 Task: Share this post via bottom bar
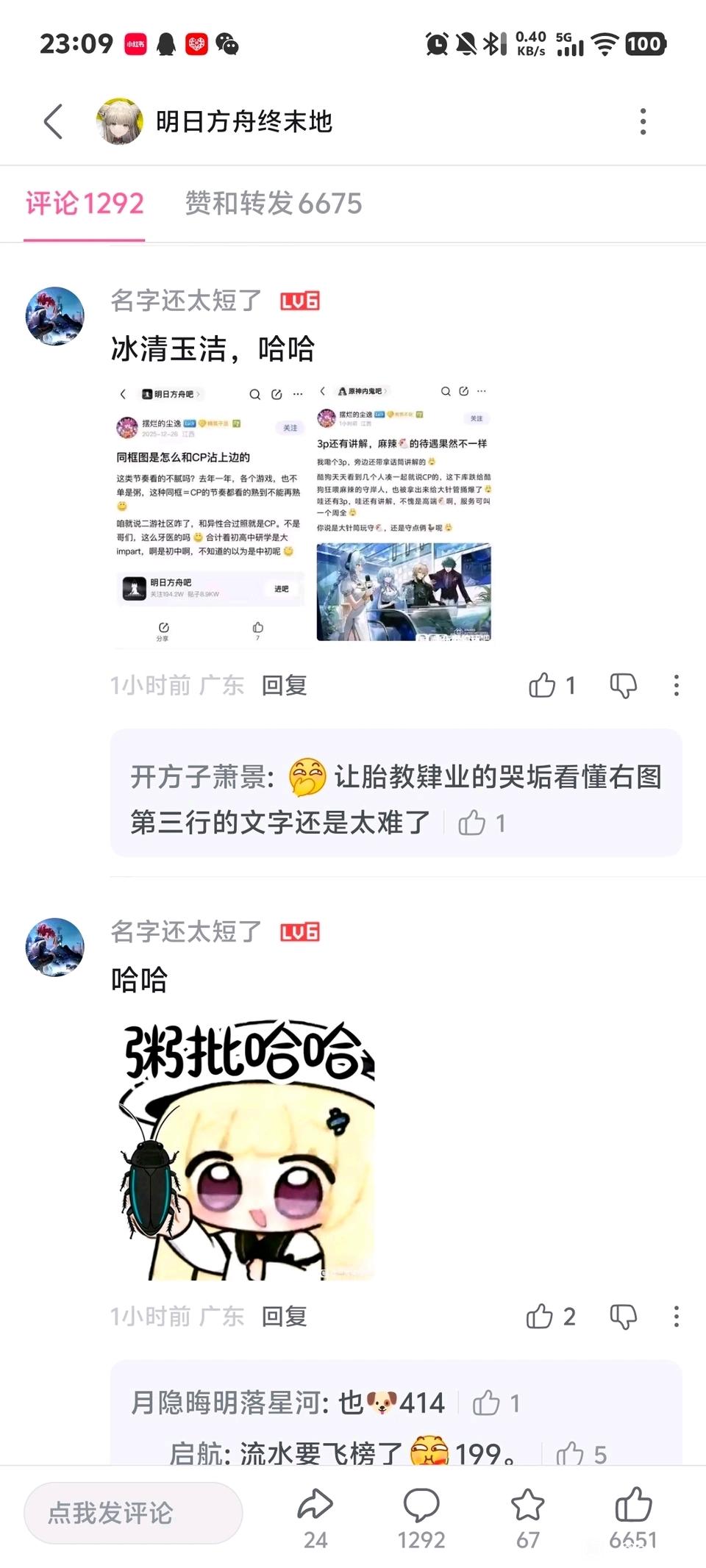click(x=315, y=1513)
